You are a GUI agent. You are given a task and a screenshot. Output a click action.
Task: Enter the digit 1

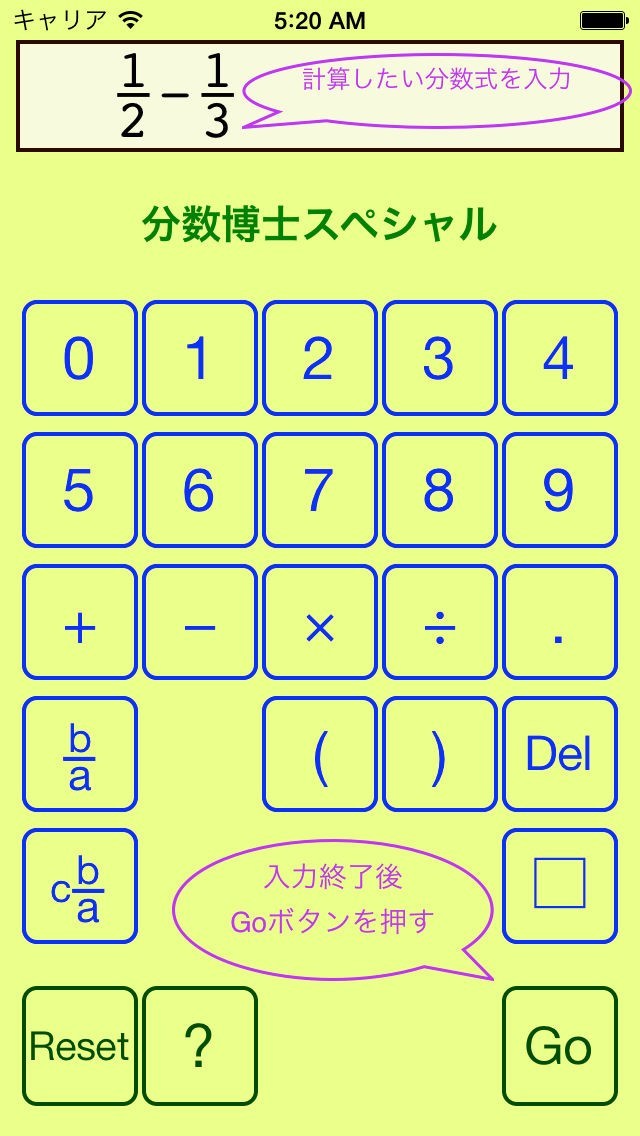point(199,358)
